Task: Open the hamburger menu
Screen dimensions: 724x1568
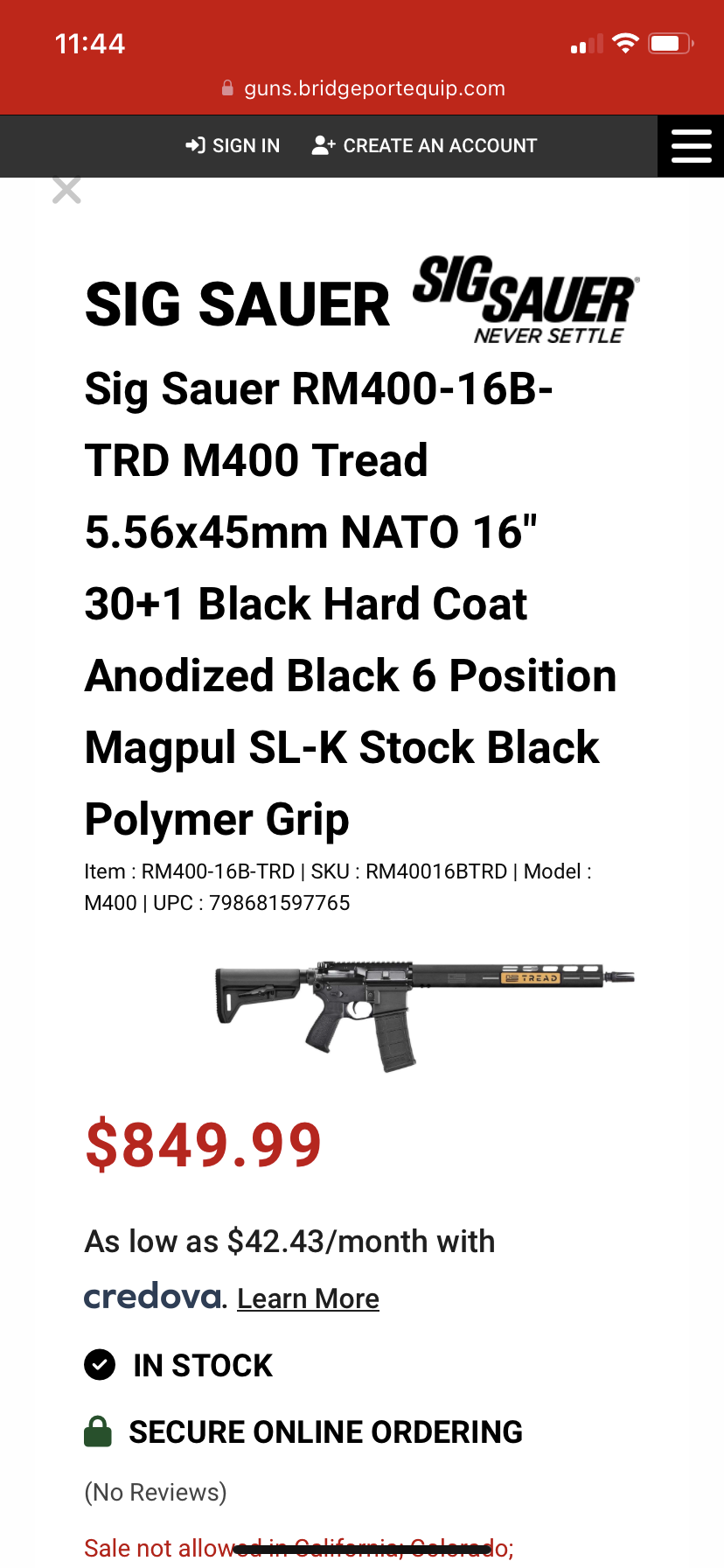Action: pos(691,146)
